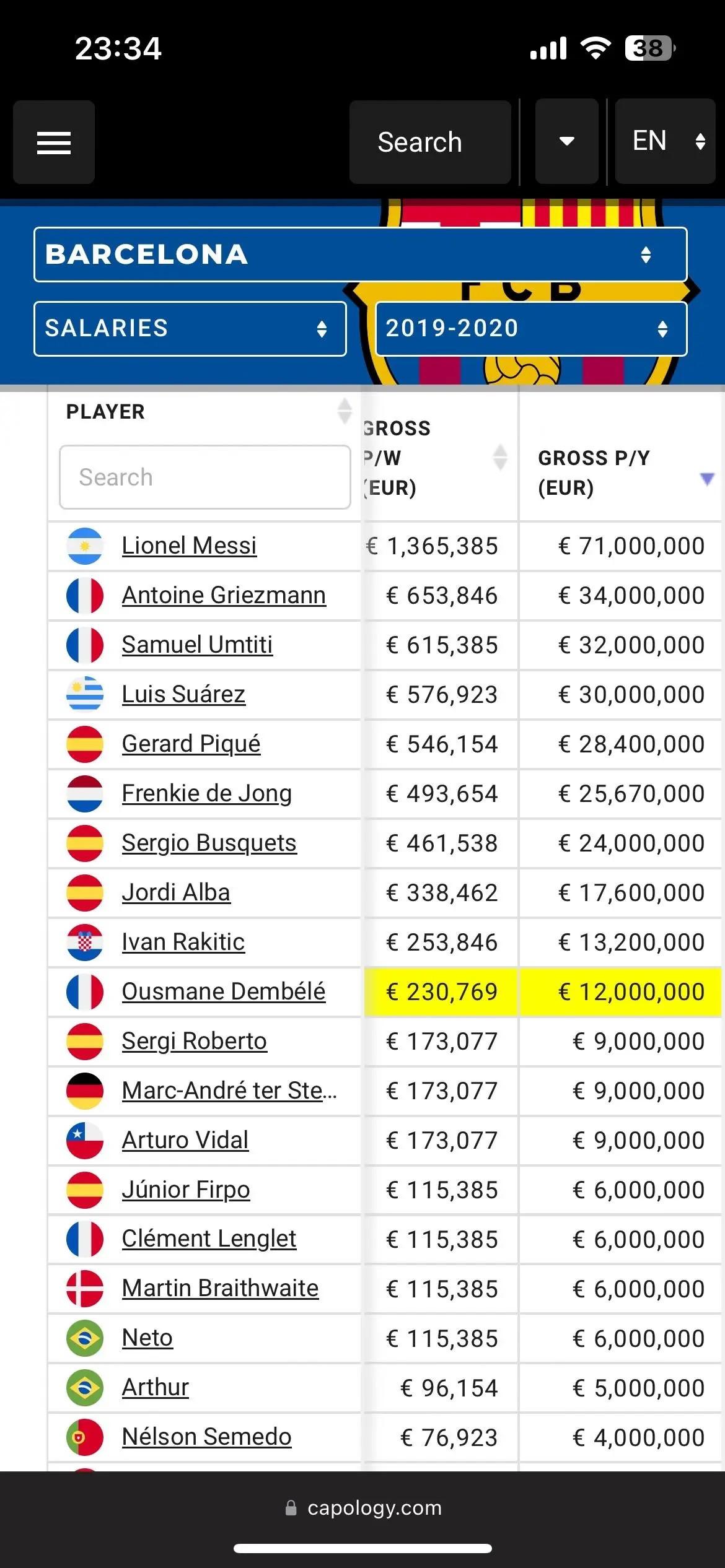Open the dropdown arrow next to Search
The image size is (725, 1568).
pos(567,142)
